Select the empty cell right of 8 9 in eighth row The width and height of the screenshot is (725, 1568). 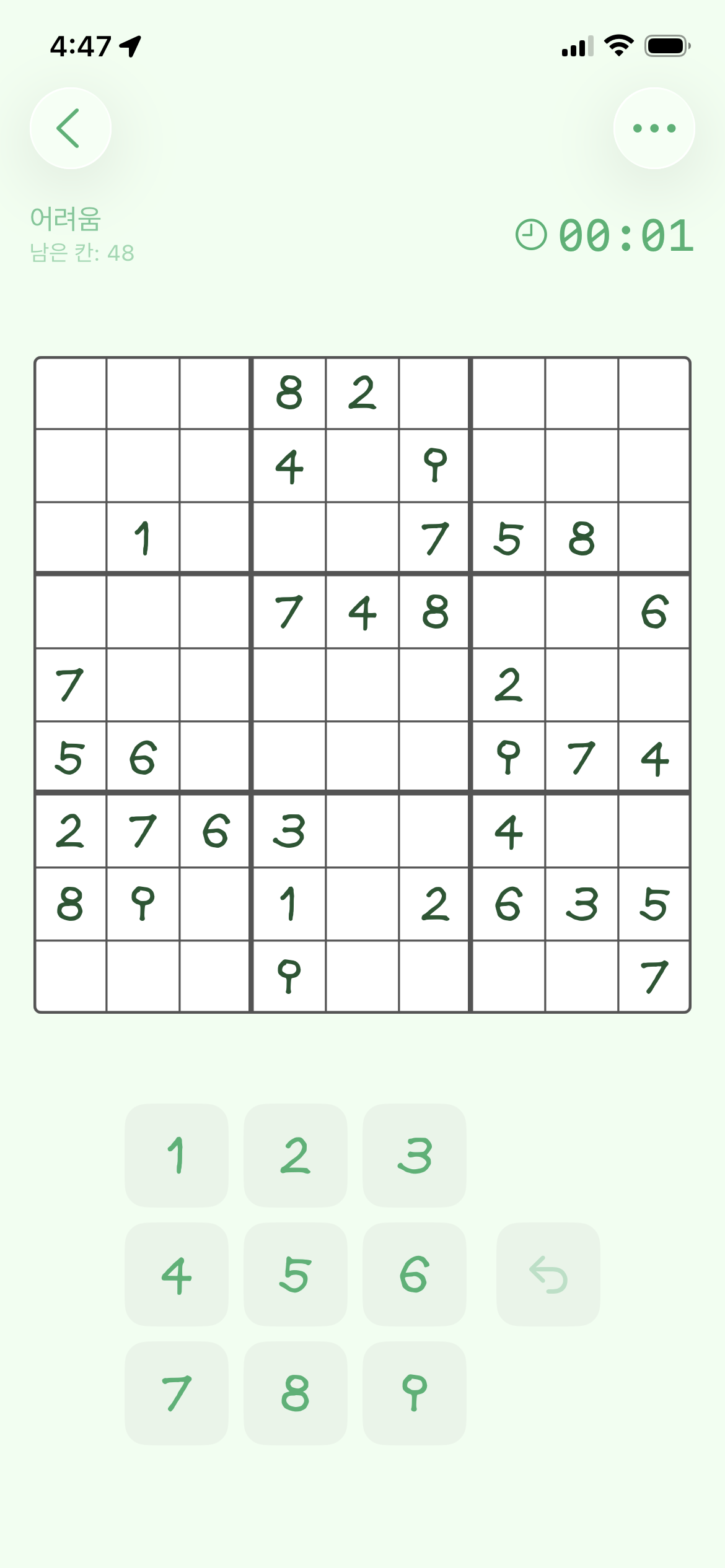pyautogui.click(x=215, y=904)
